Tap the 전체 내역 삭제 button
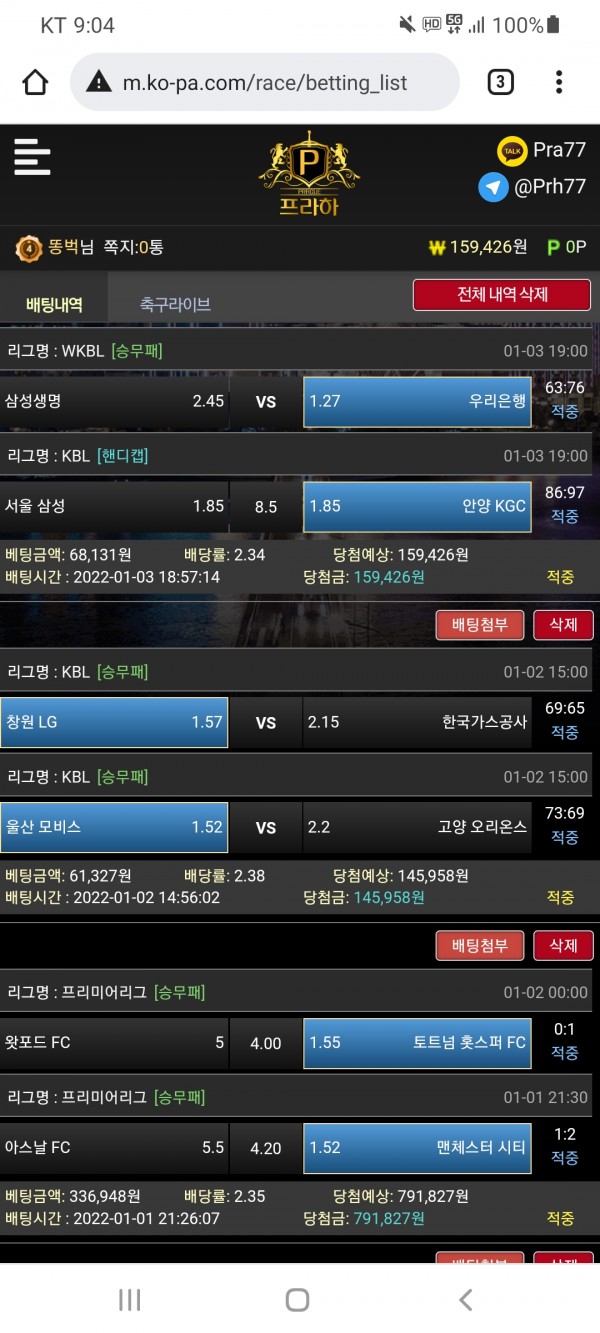This screenshot has width=600, height=1333. [502, 295]
